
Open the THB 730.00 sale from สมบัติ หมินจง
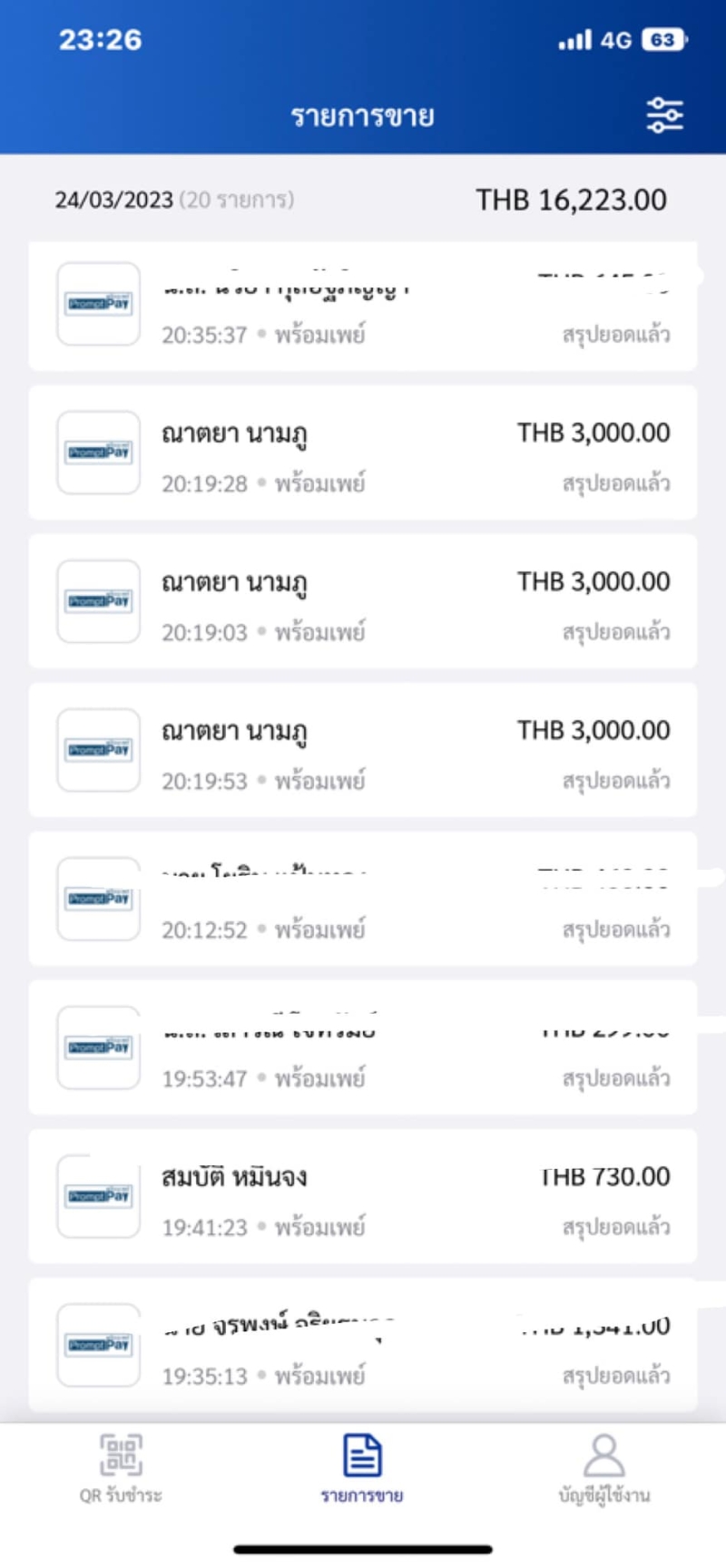pyautogui.click(x=363, y=1196)
